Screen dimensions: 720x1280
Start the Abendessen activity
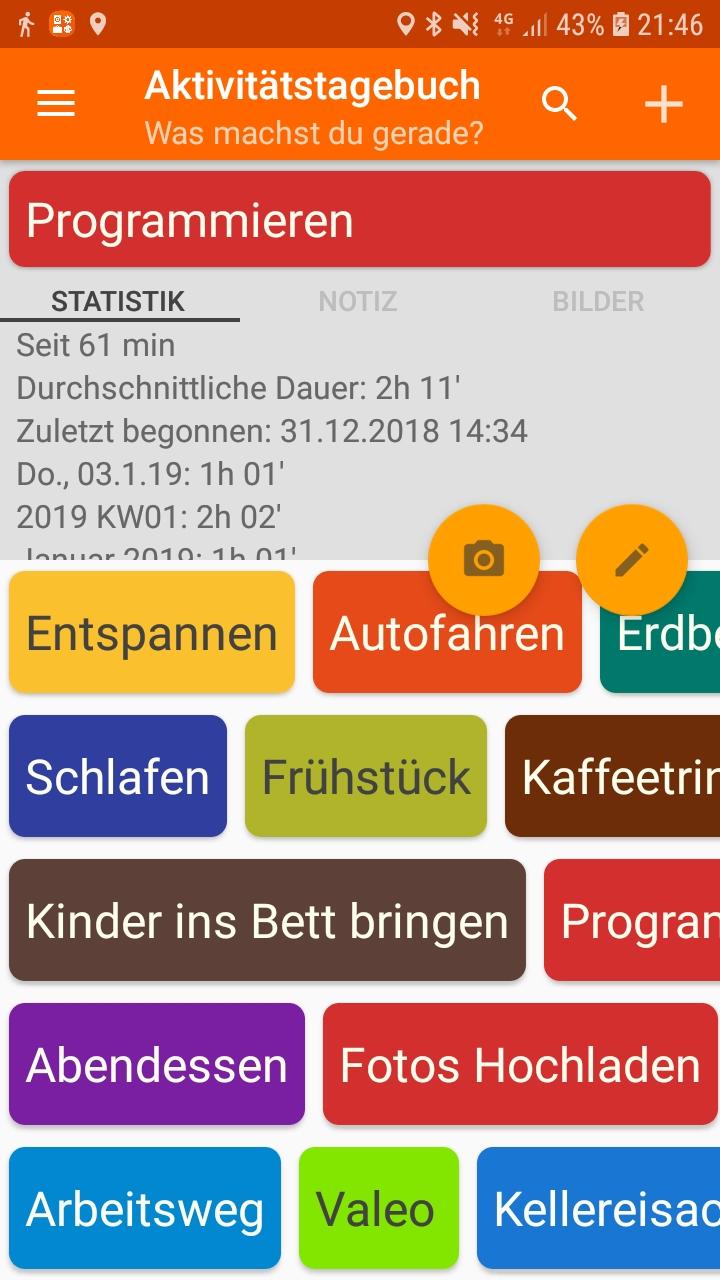click(157, 1065)
